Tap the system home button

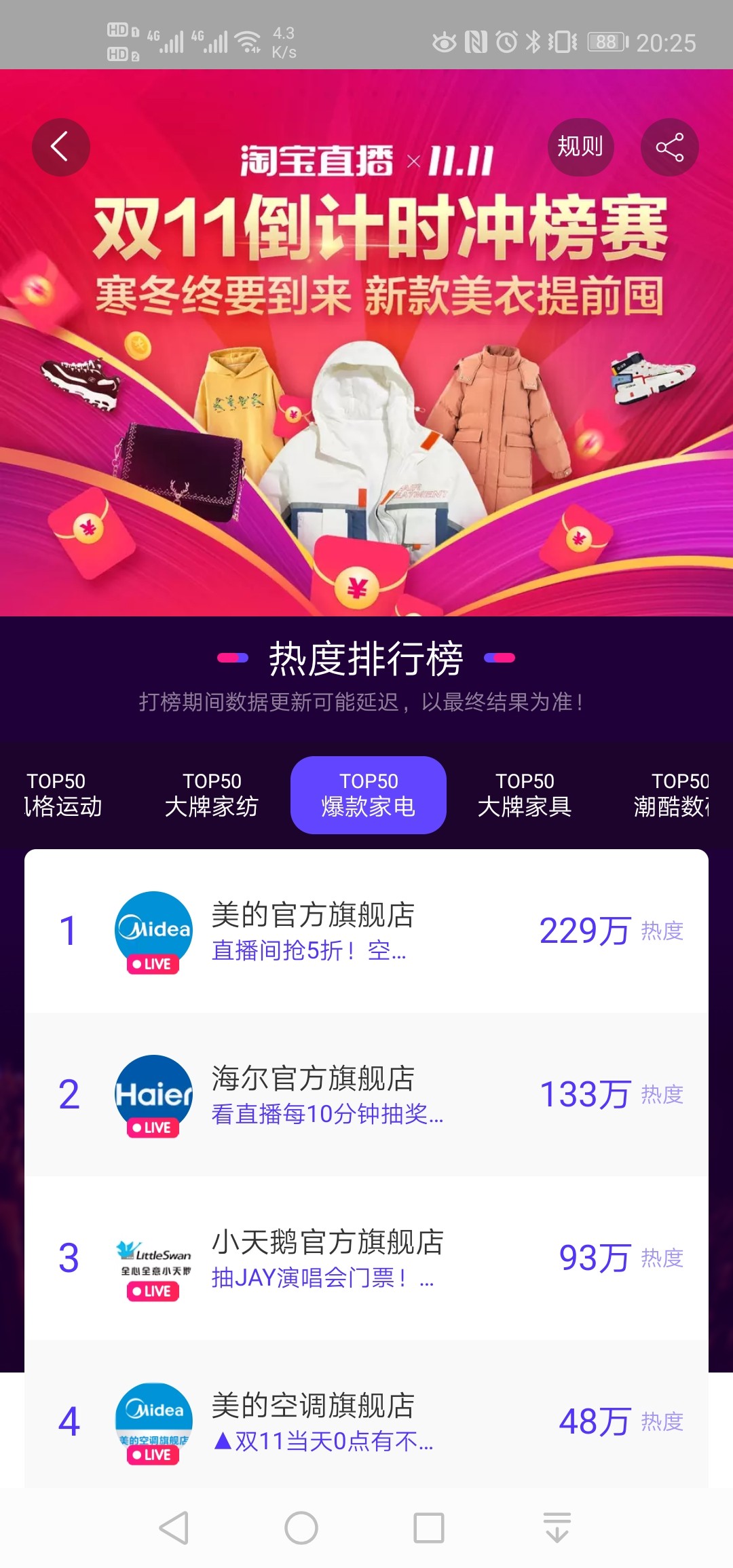click(301, 1528)
